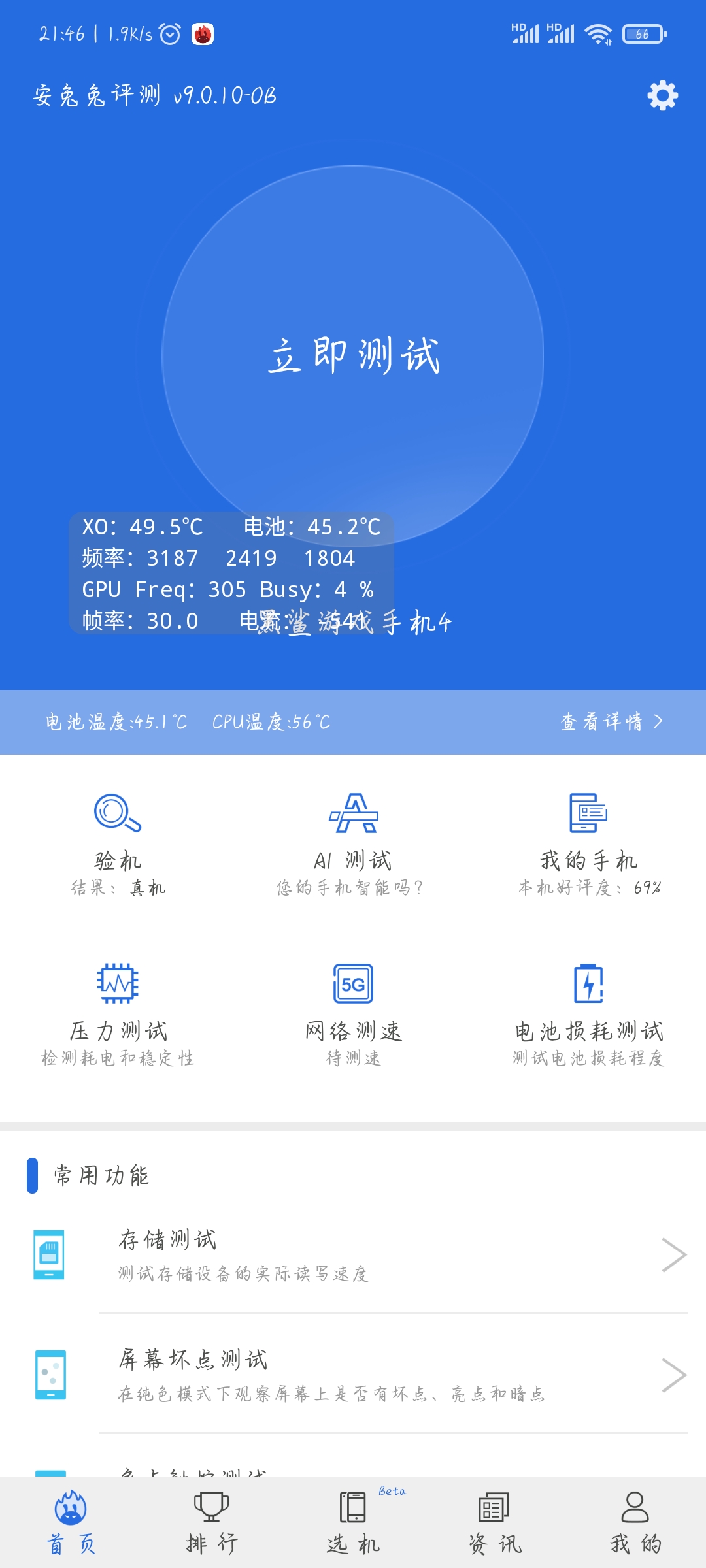This screenshot has width=706, height=1568.
Task: Open 网络测速 network speed test
Action: [353, 1014]
